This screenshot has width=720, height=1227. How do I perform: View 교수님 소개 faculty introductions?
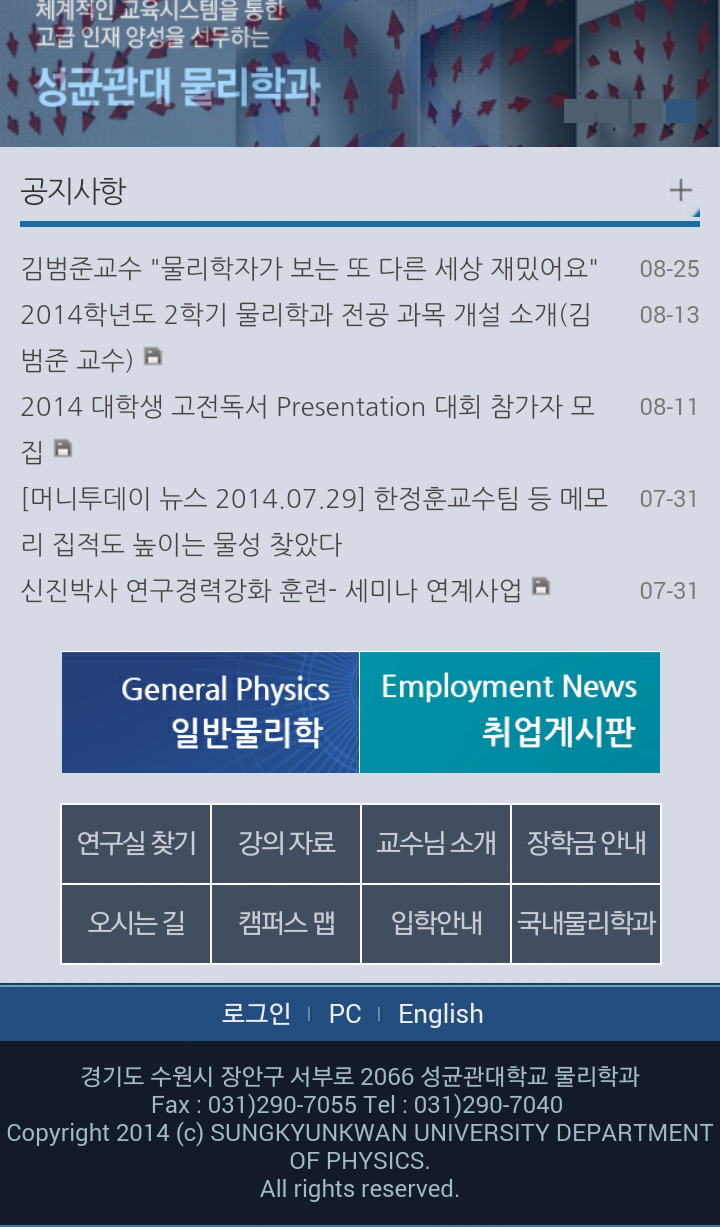click(436, 843)
